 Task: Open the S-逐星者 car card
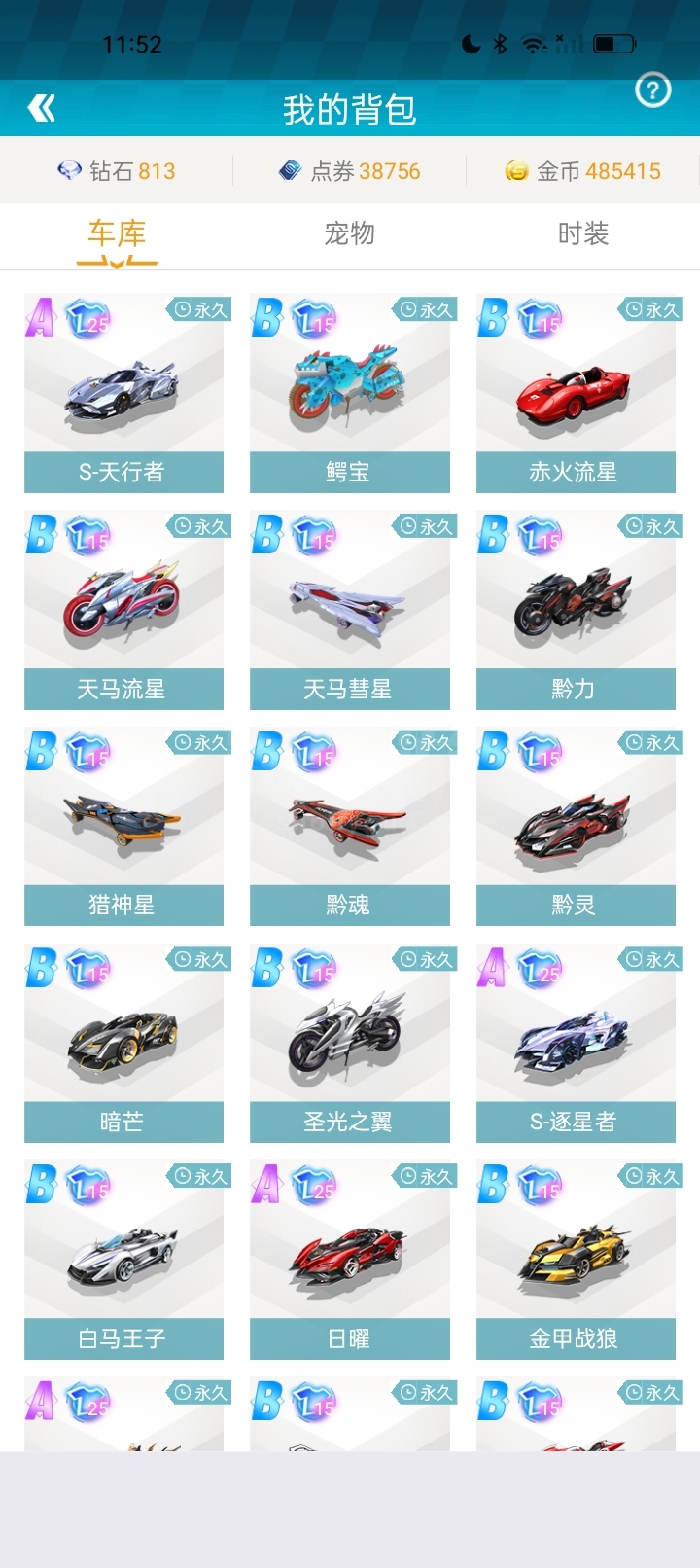pyautogui.click(x=576, y=1043)
